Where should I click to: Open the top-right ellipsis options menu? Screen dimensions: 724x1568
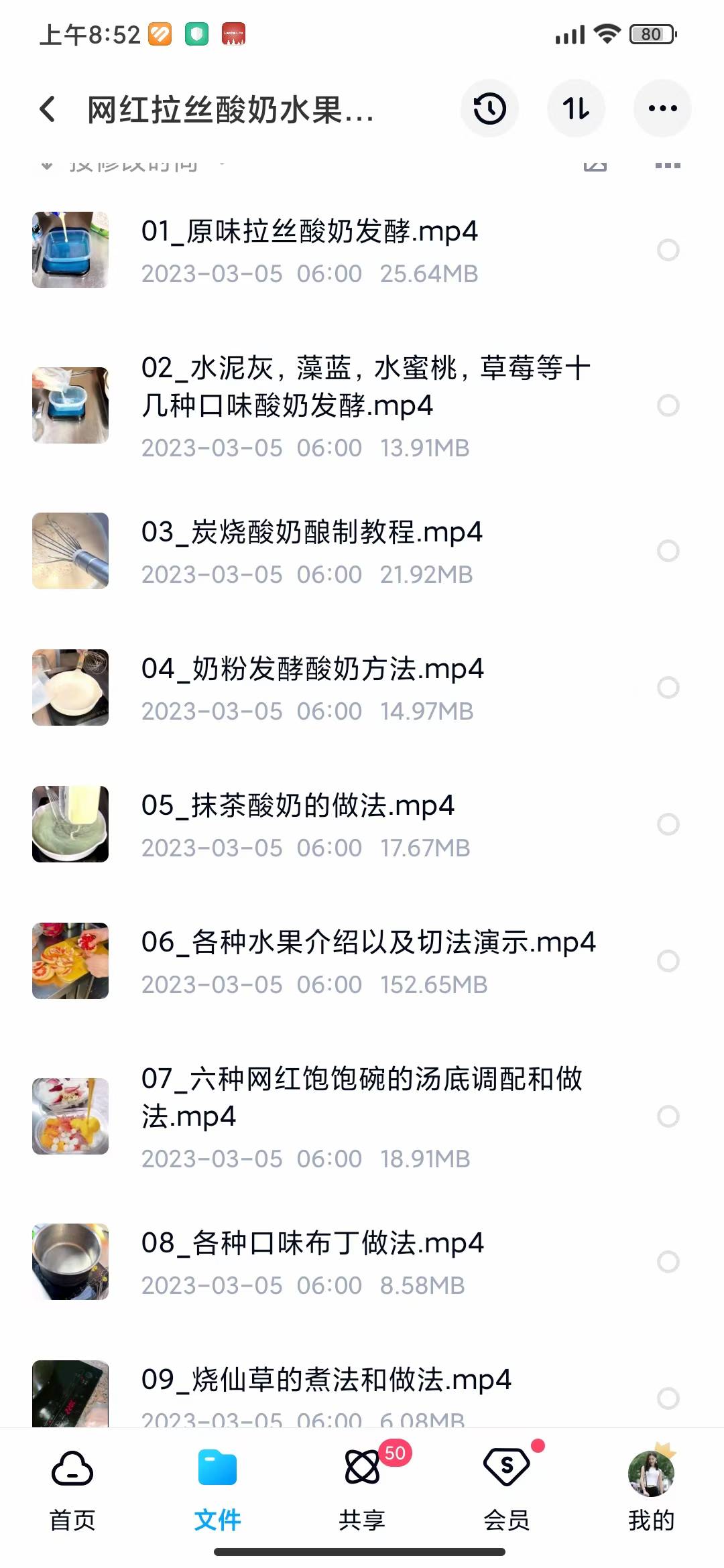point(662,108)
